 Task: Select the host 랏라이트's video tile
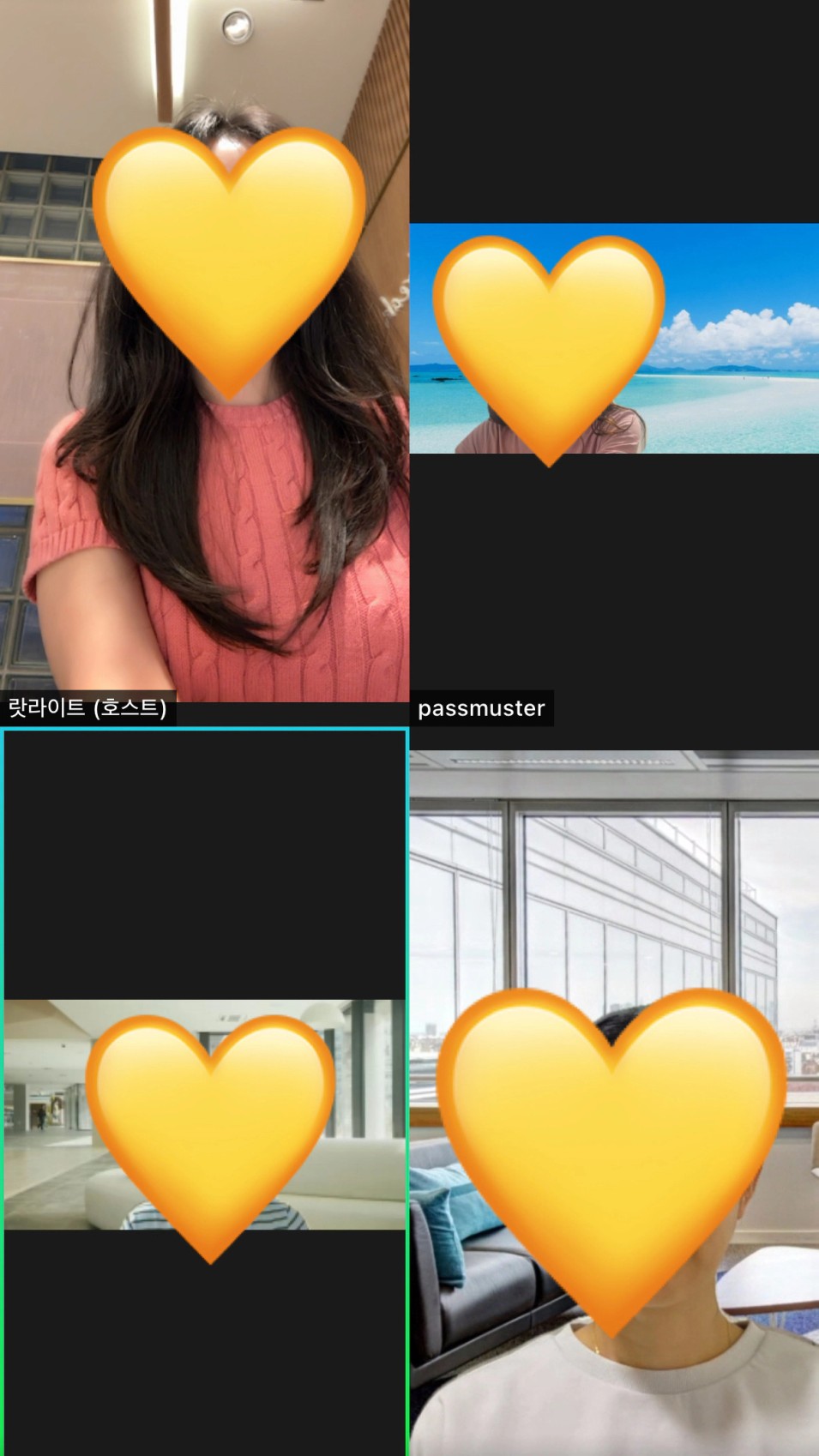[204, 363]
